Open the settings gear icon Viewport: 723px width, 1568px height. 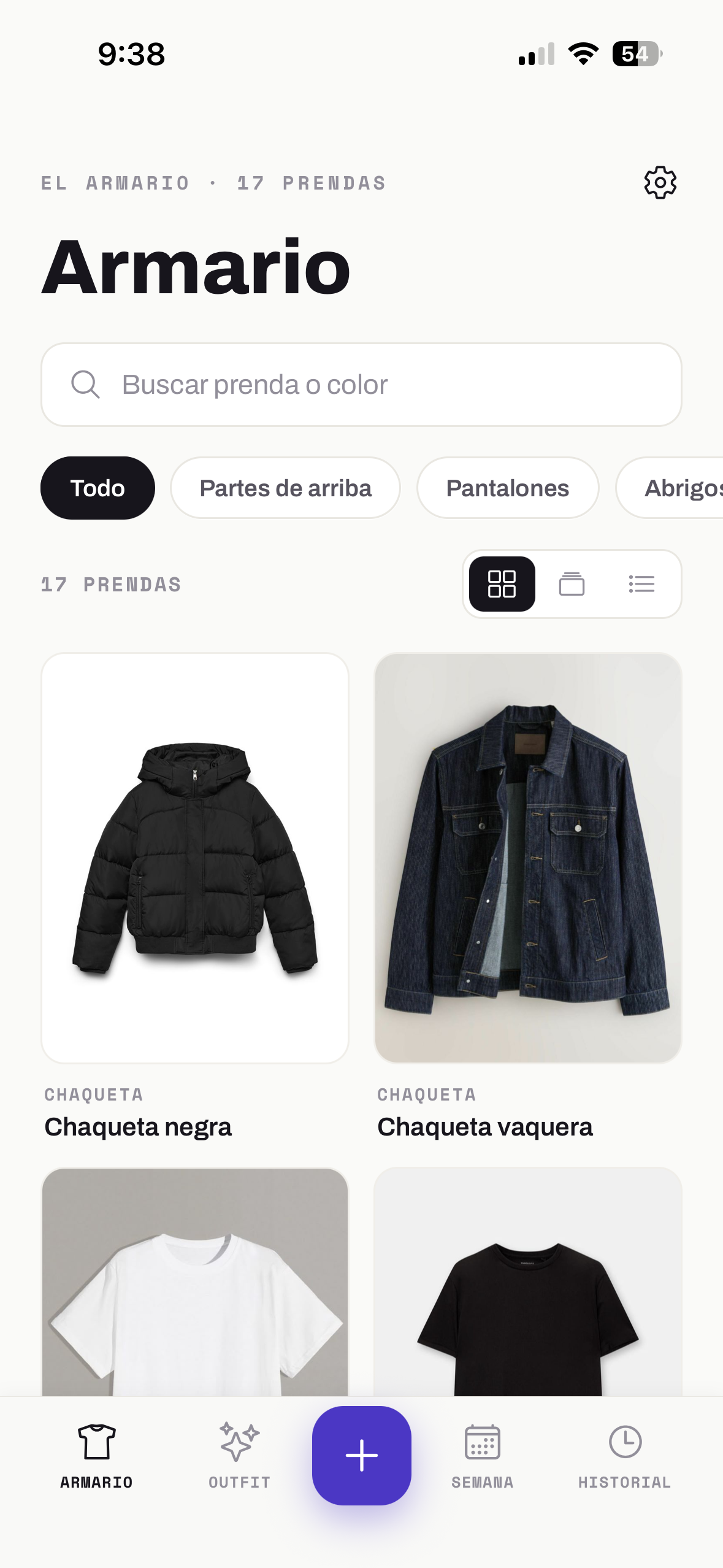click(x=660, y=182)
